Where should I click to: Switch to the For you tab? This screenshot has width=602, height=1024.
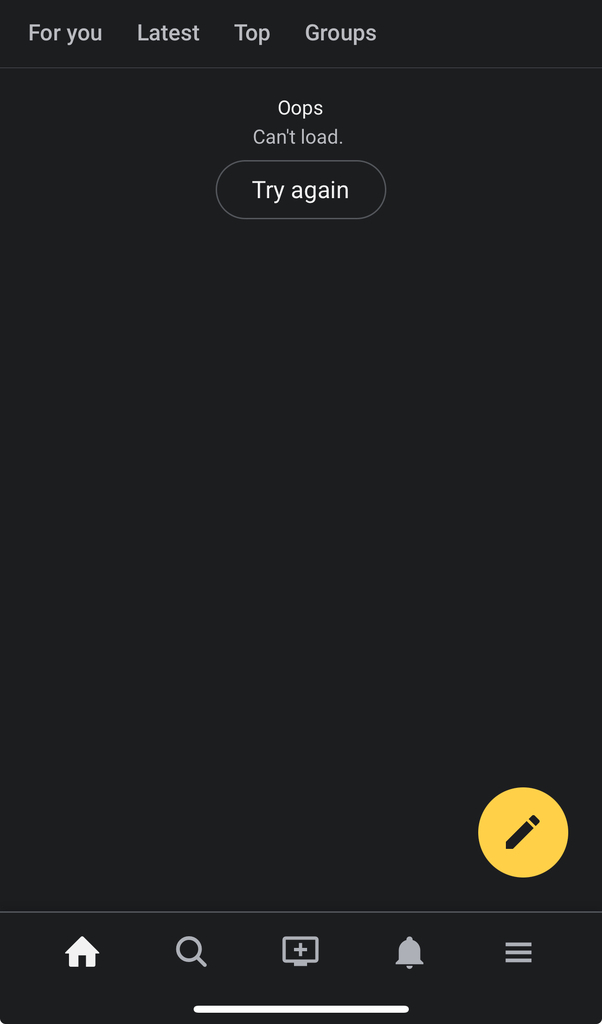65,33
